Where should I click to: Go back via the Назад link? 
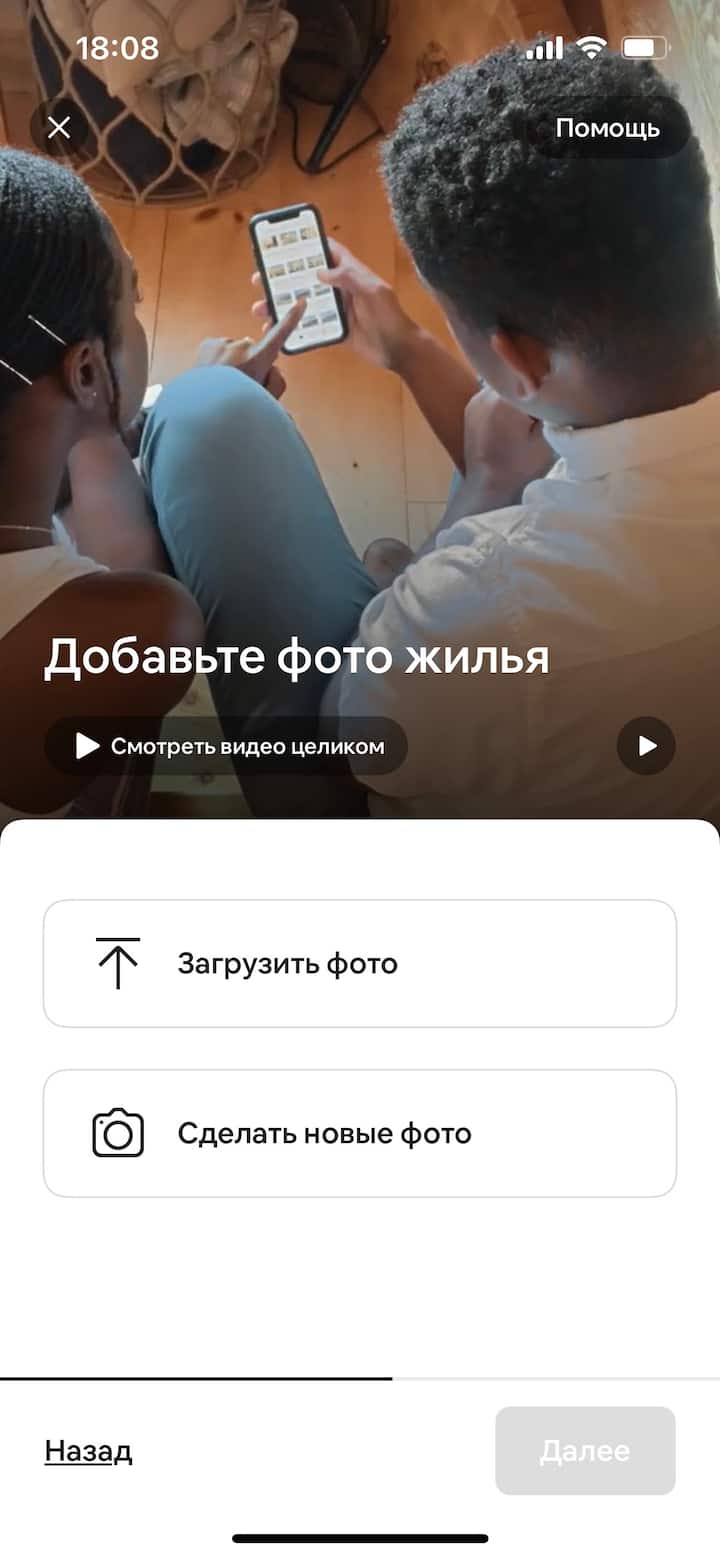tap(88, 1451)
